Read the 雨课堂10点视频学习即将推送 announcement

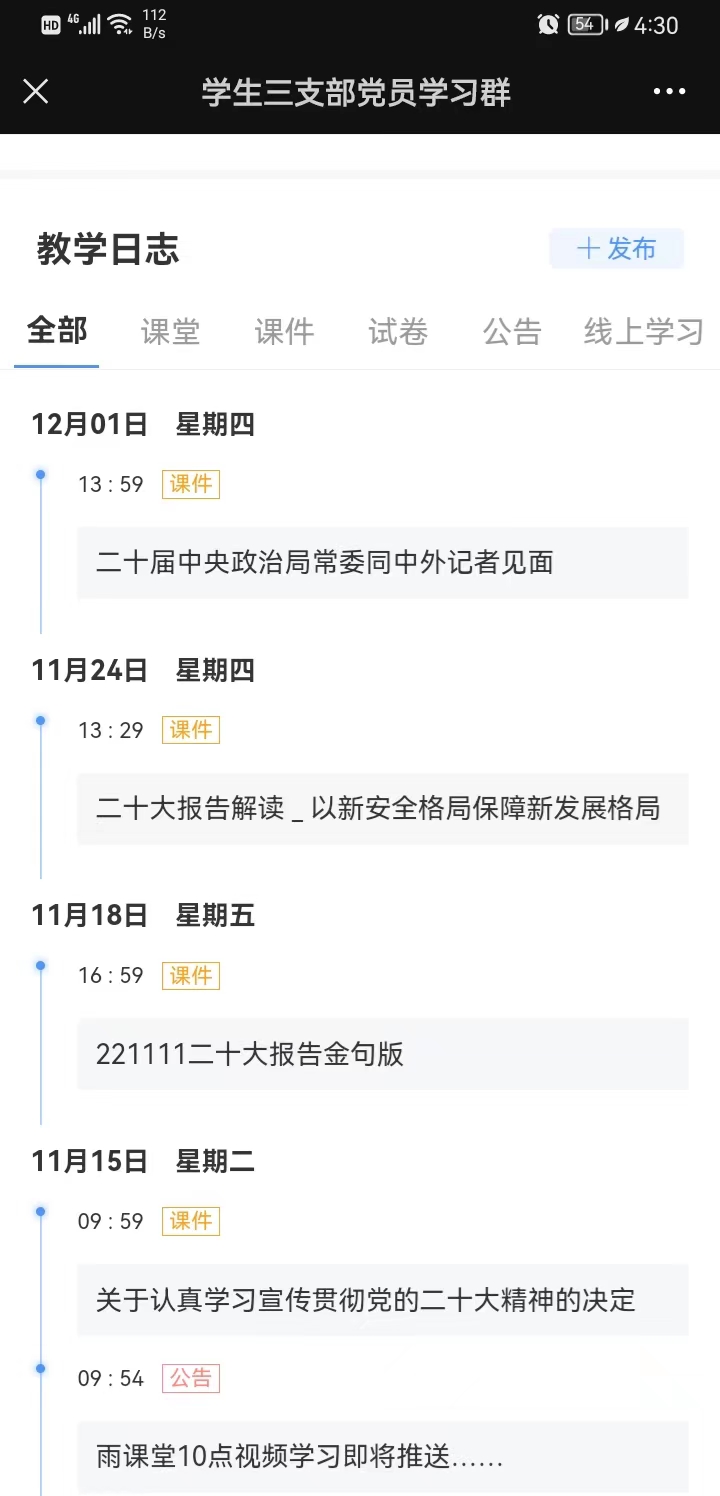(382, 1456)
